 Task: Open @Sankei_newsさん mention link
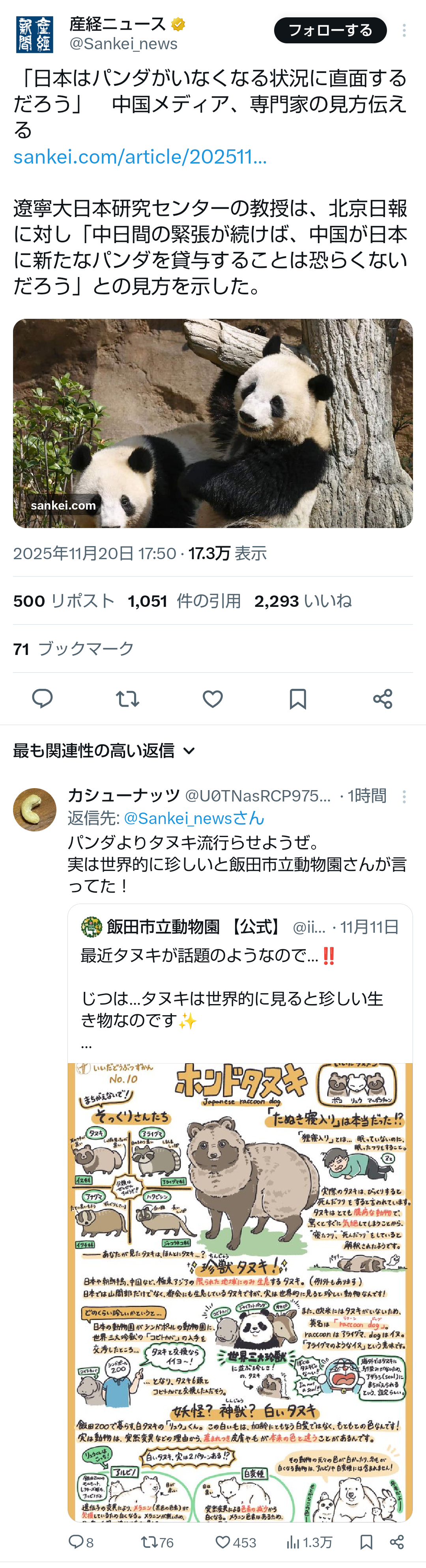tap(194, 819)
